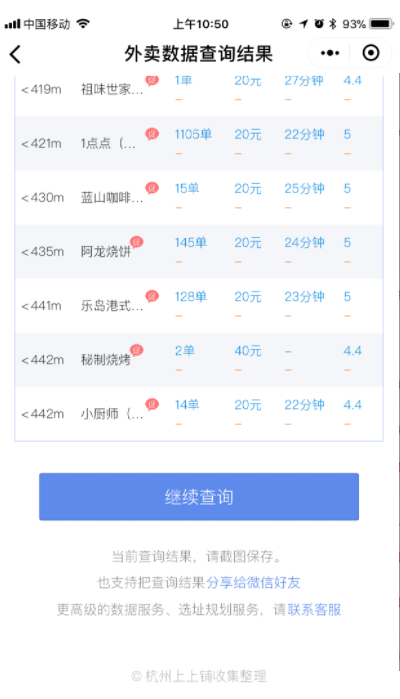400x699 pixels.
Task: Tap the 继续查询 button
Action: [x=199, y=497]
